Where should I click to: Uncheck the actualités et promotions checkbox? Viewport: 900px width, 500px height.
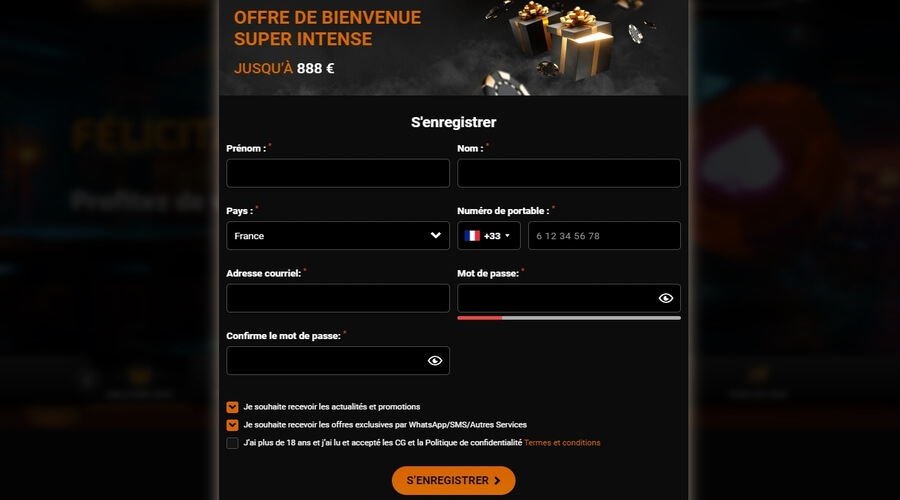(233, 407)
